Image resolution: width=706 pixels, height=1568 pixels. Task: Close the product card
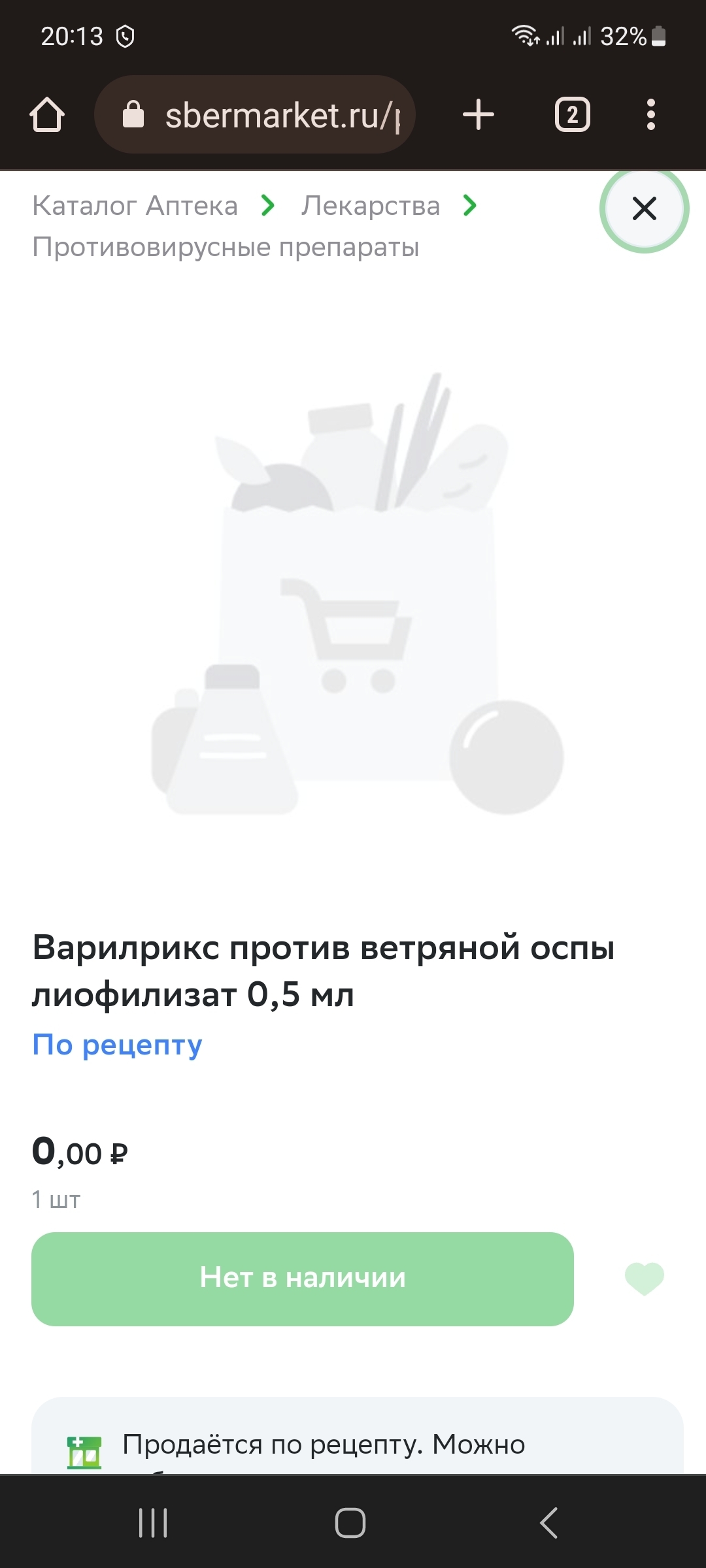[644, 209]
